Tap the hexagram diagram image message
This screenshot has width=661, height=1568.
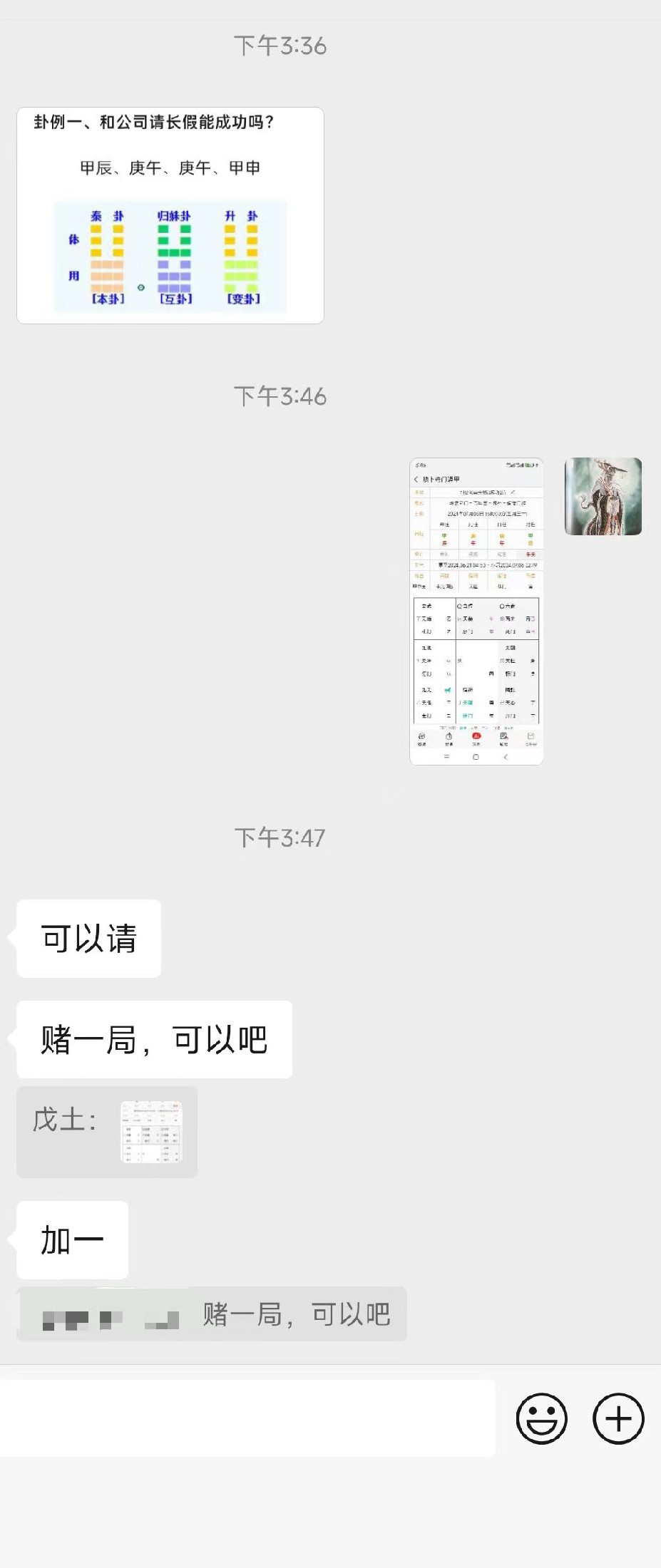pos(171,214)
